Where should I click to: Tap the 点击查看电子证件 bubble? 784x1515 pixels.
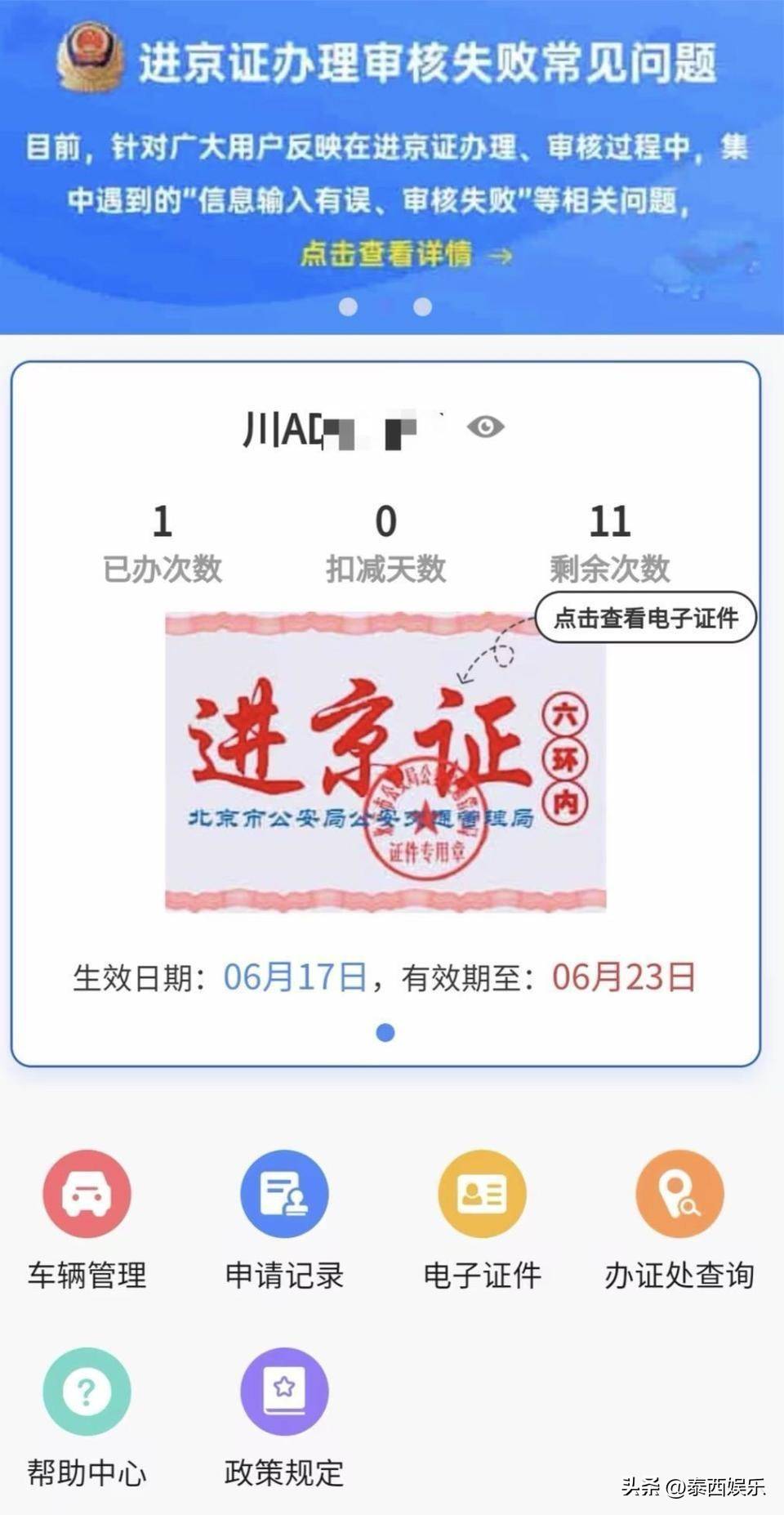coord(646,617)
